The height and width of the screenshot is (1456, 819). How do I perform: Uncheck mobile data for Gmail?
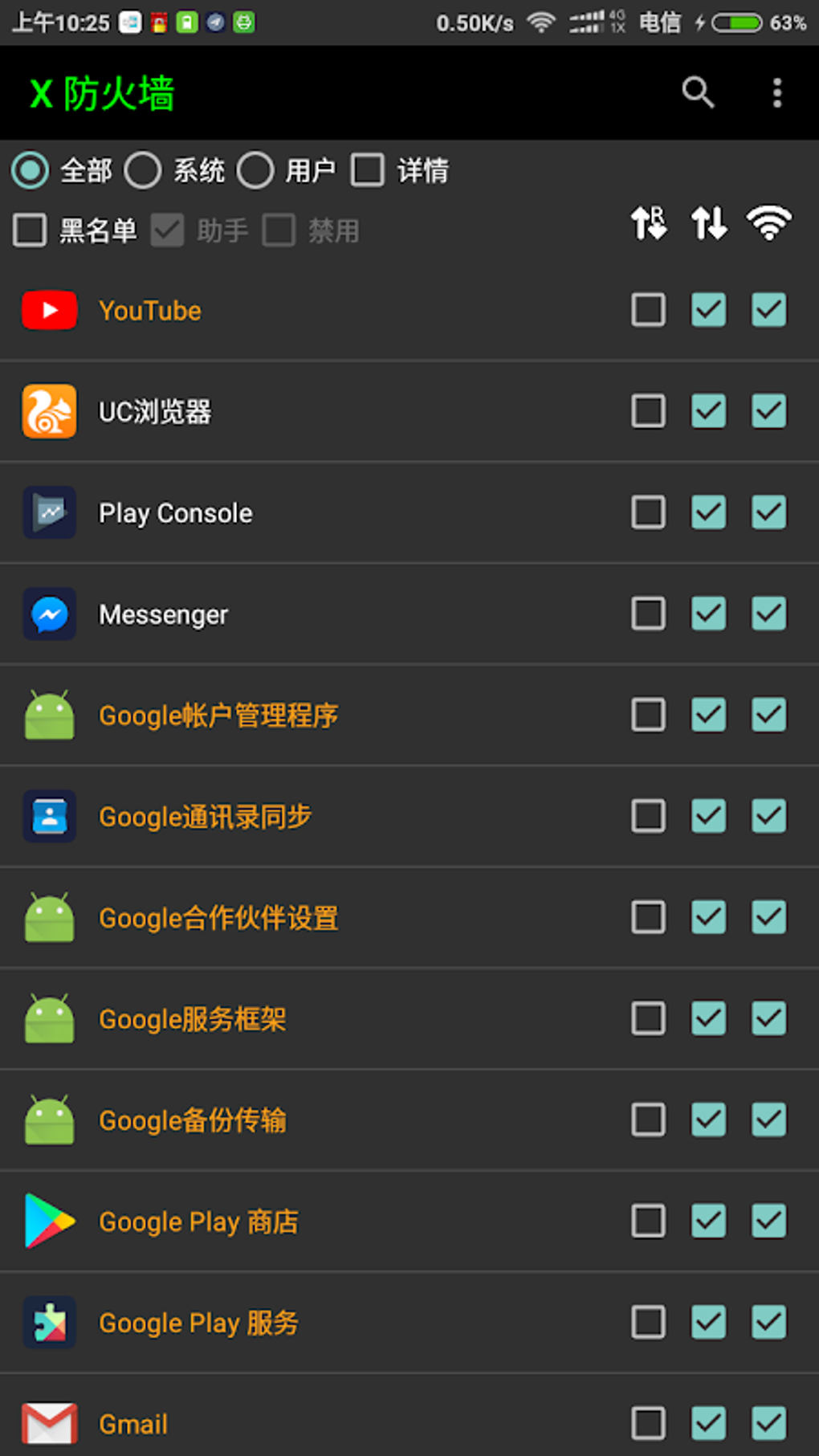709,1423
